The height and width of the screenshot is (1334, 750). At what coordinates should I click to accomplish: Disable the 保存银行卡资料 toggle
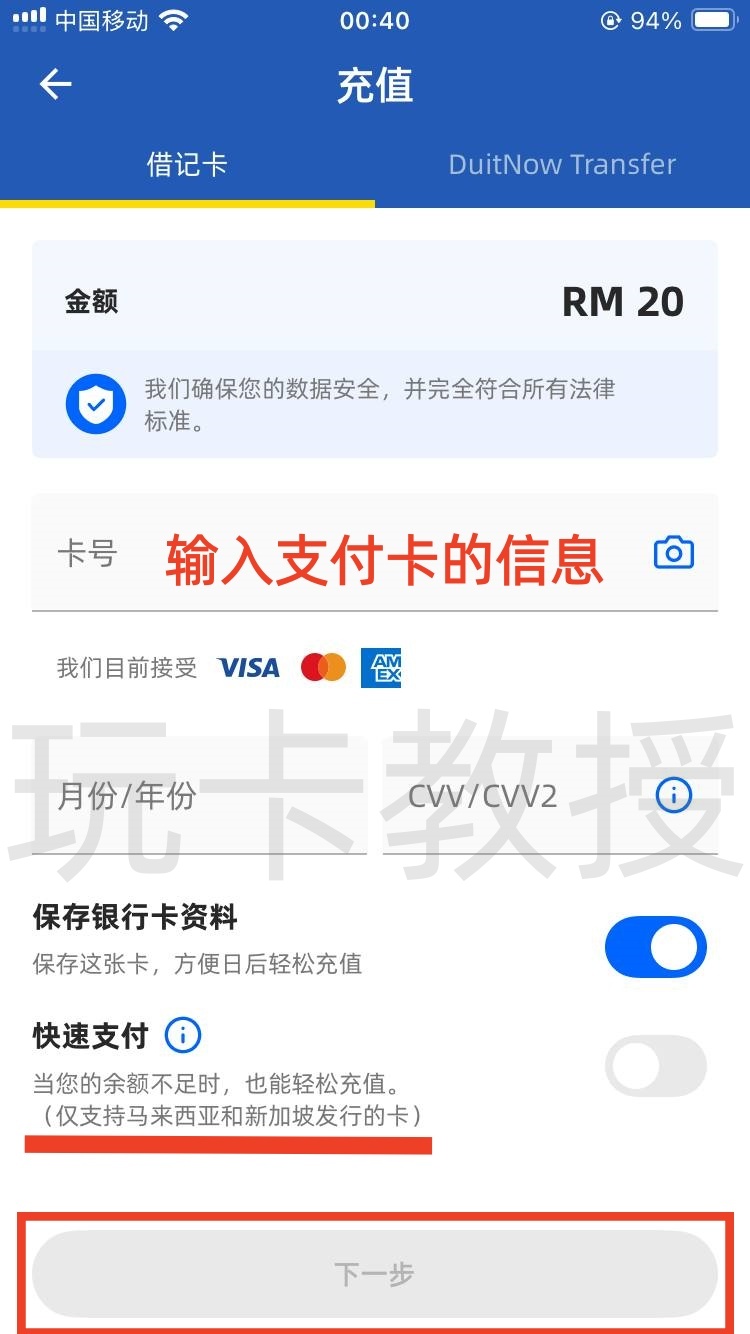click(x=656, y=946)
